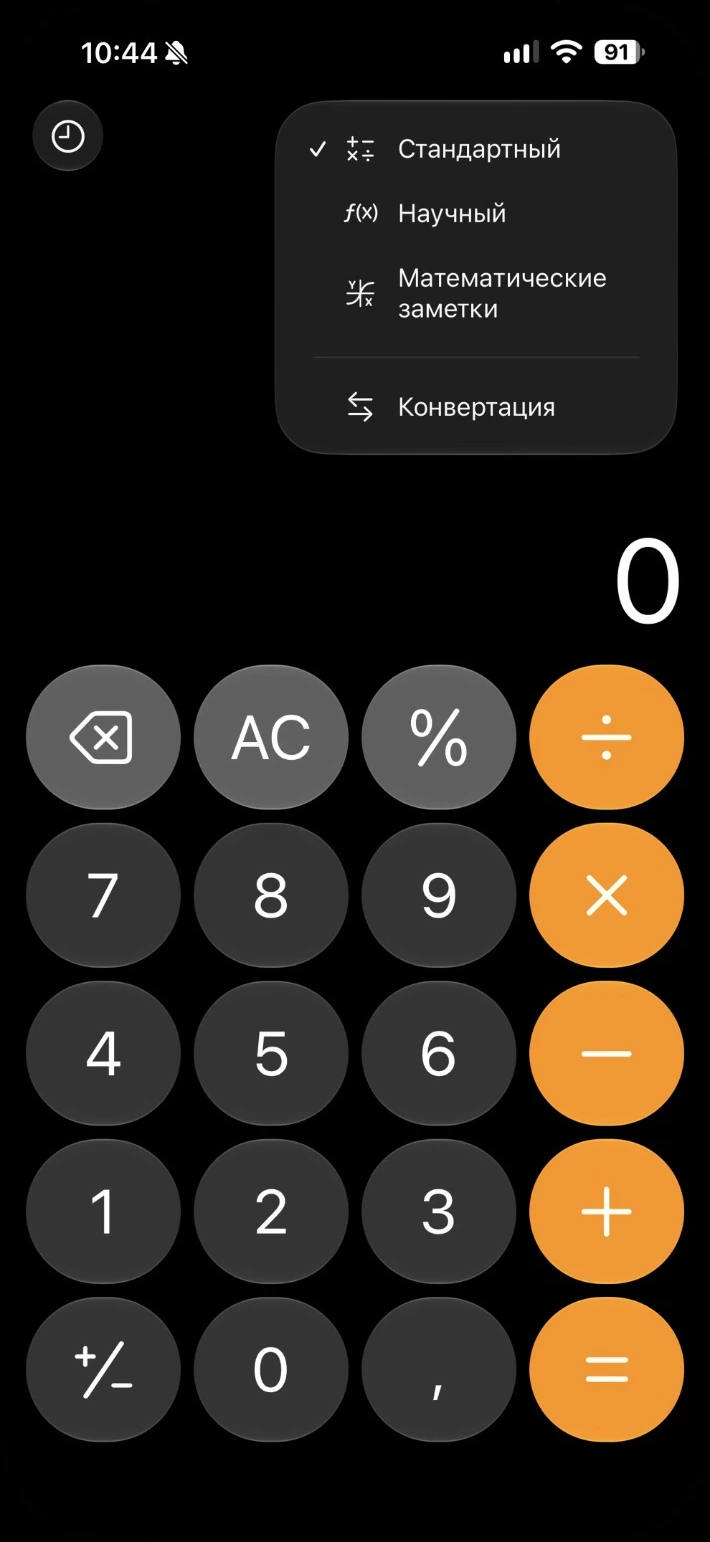The width and height of the screenshot is (710, 1542).
Task: Open the calculation history clock icon
Action: 68,136
